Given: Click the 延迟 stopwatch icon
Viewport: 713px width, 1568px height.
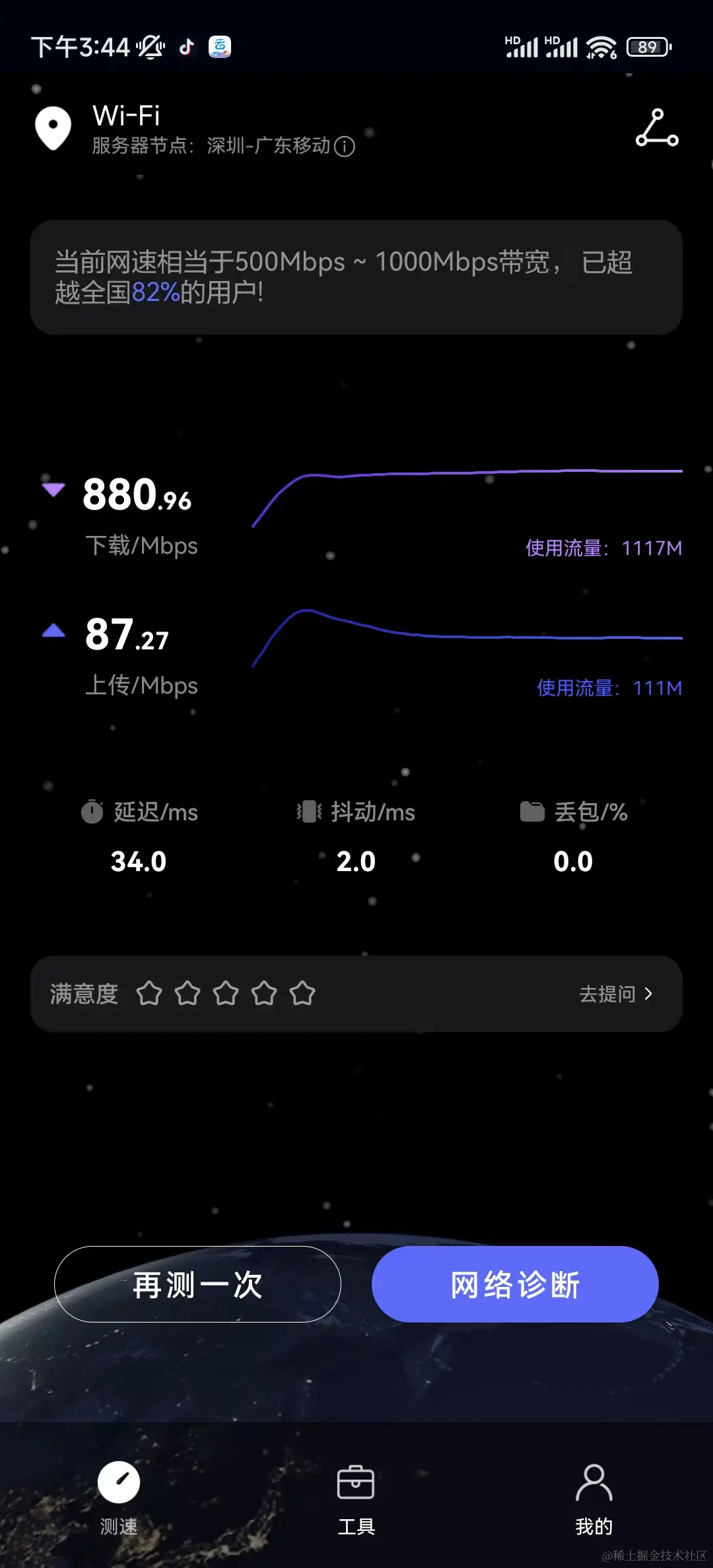Looking at the screenshot, I should coord(94,812).
